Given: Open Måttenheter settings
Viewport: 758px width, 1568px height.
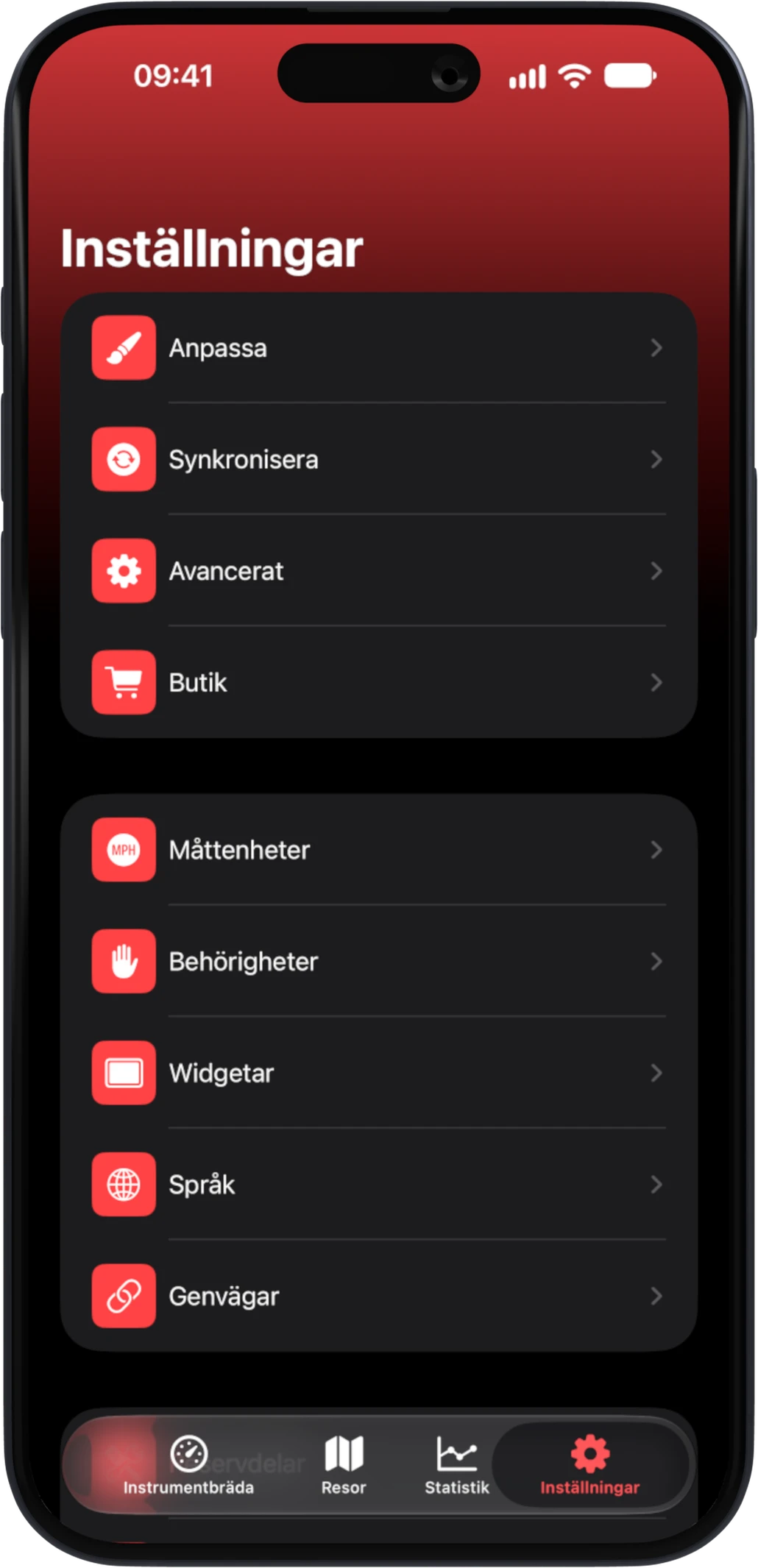Looking at the screenshot, I should tap(378, 851).
